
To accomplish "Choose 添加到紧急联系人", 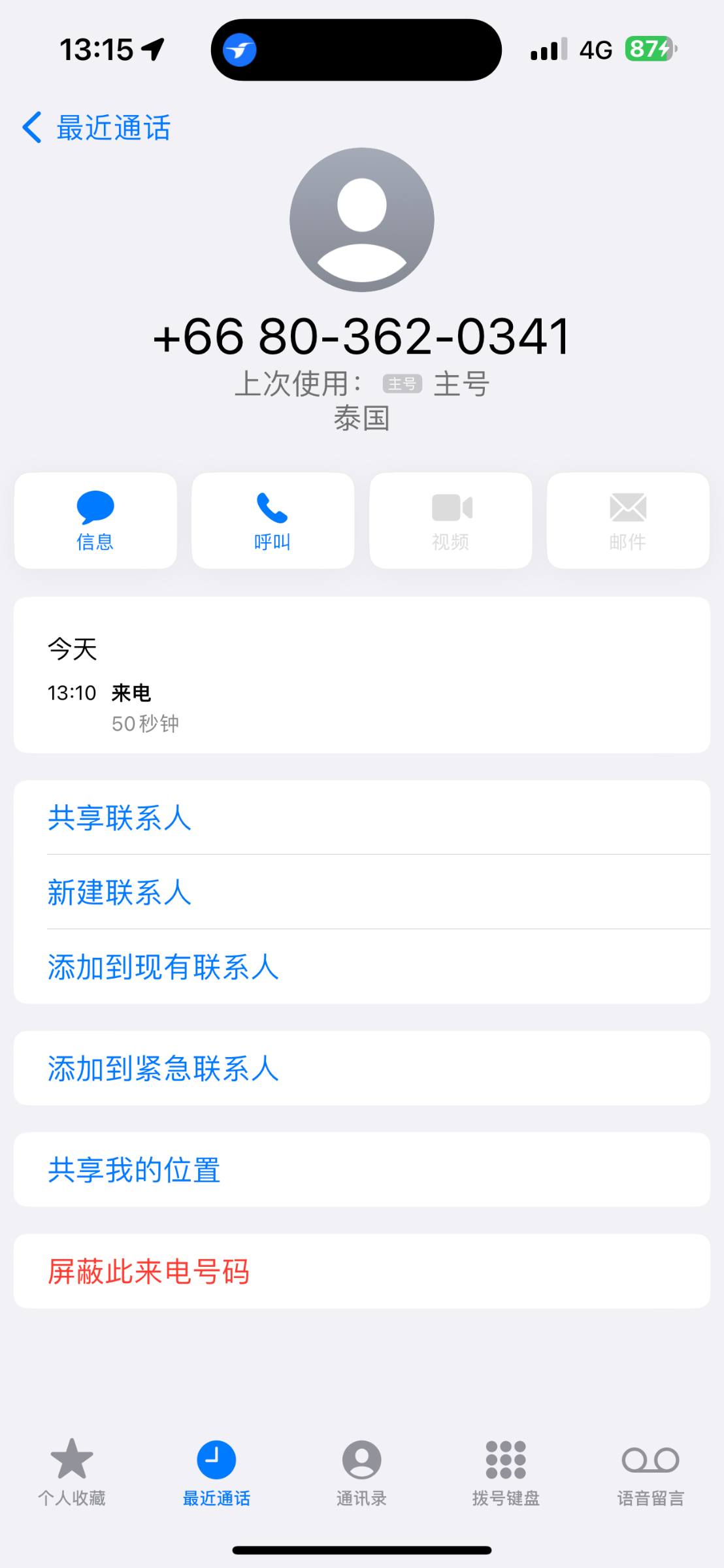I will click(362, 1069).
